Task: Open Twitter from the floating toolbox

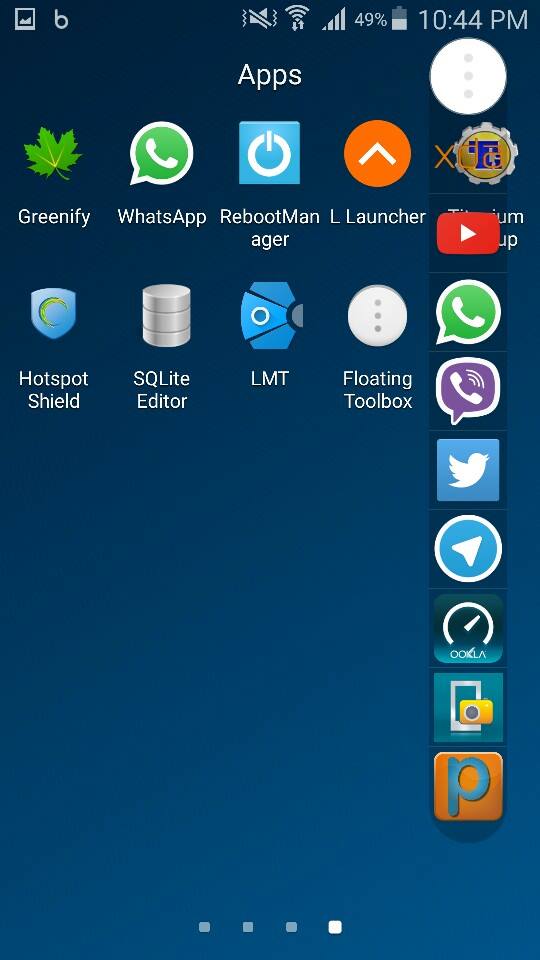Action: [x=468, y=470]
